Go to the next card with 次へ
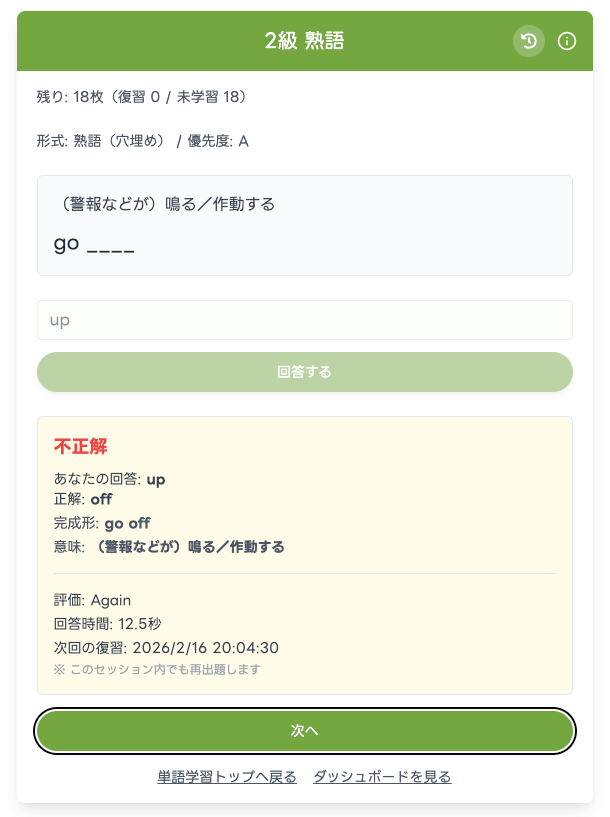 [x=304, y=731]
